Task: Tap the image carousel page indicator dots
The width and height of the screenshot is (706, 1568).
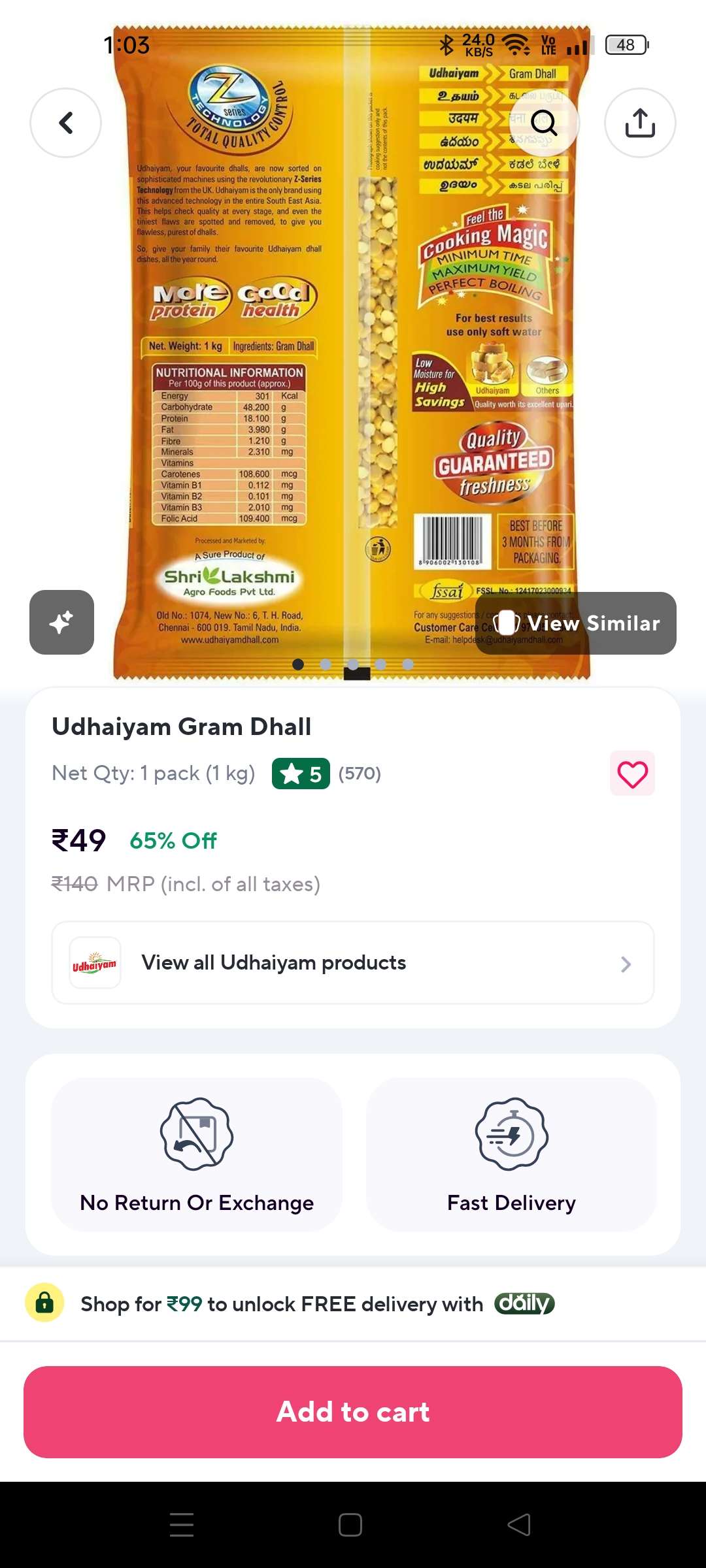Action: tap(353, 664)
